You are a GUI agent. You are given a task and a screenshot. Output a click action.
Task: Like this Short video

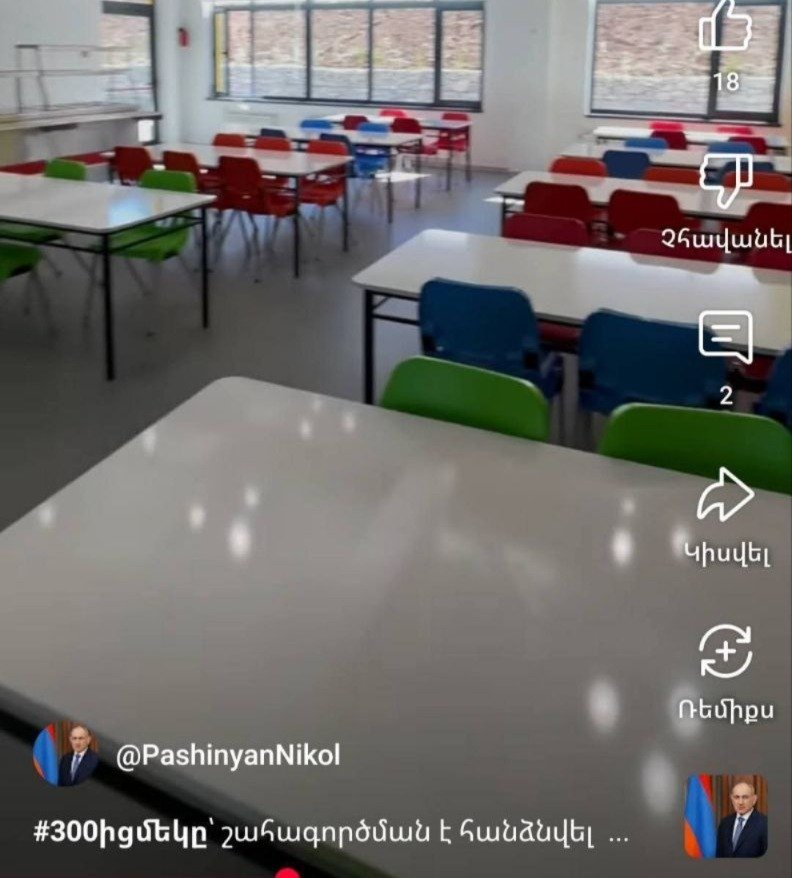[725, 28]
